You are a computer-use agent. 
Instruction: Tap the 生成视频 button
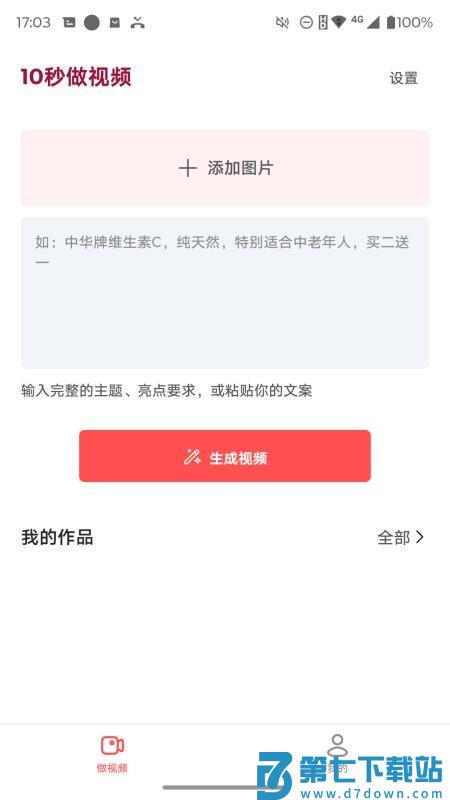[225, 456]
